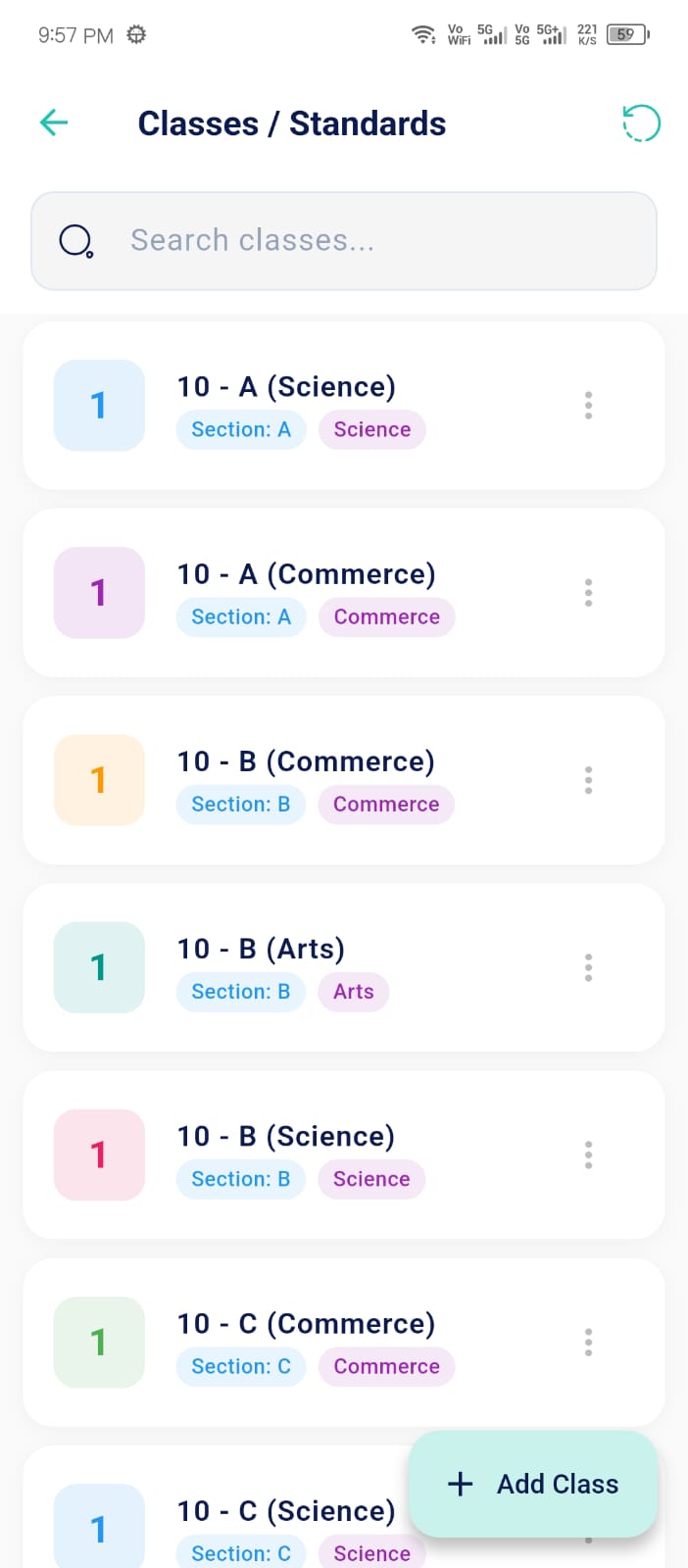Screen dimensions: 688x1568
Task: Add a new class
Action: 533,1484
